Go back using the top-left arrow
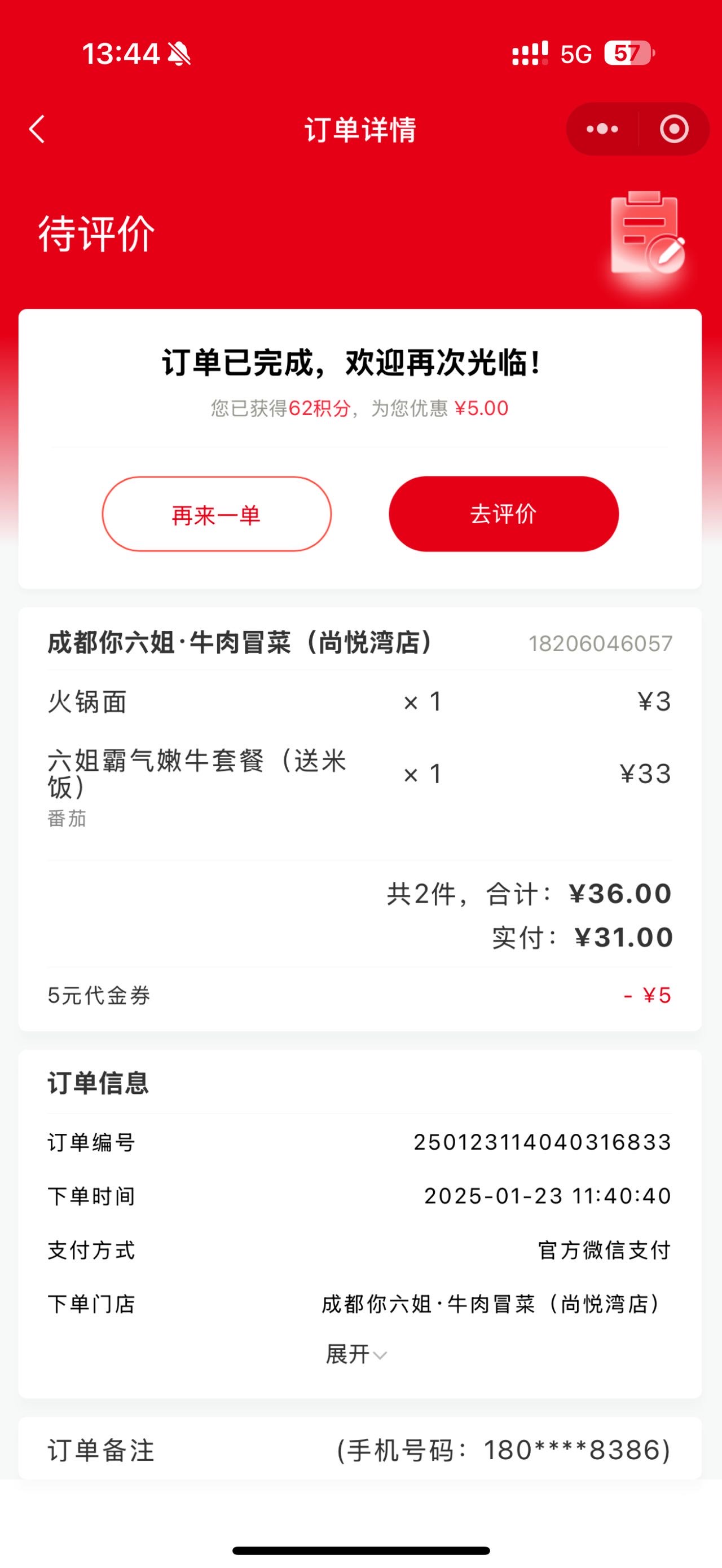This screenshot has width=722, height=1568. 37,129
